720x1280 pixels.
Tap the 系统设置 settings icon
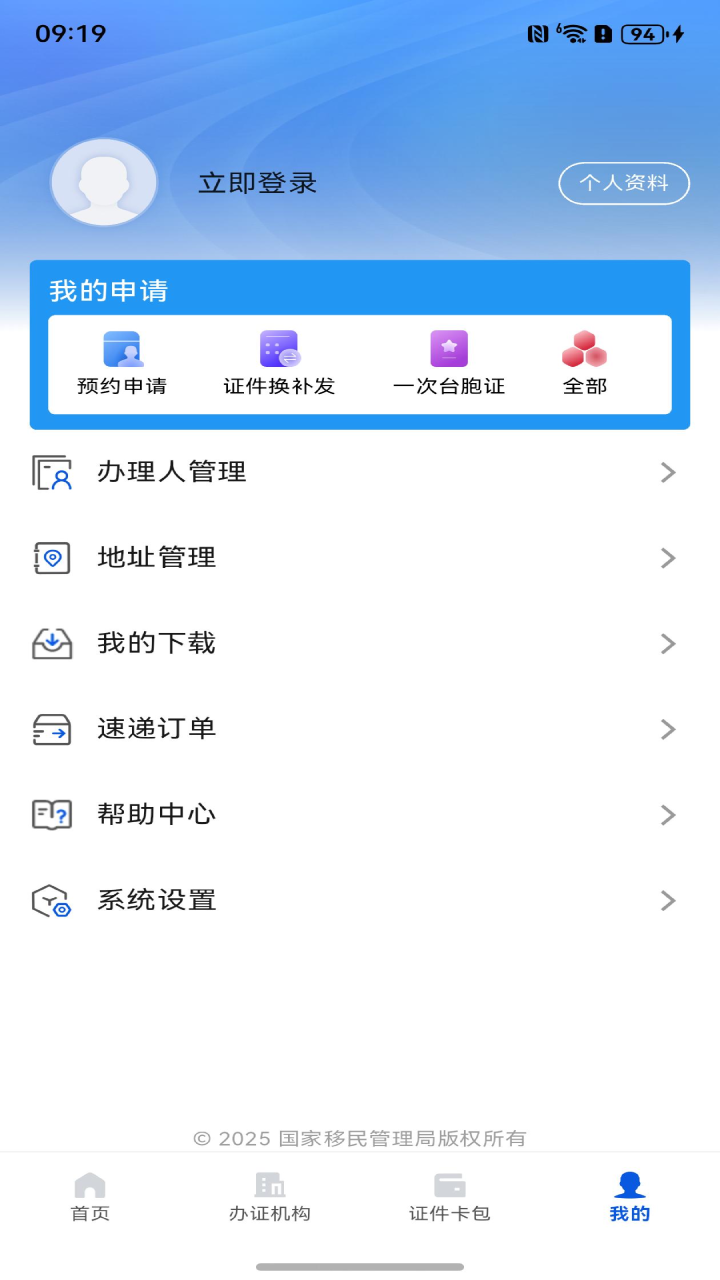click(52, 900)
